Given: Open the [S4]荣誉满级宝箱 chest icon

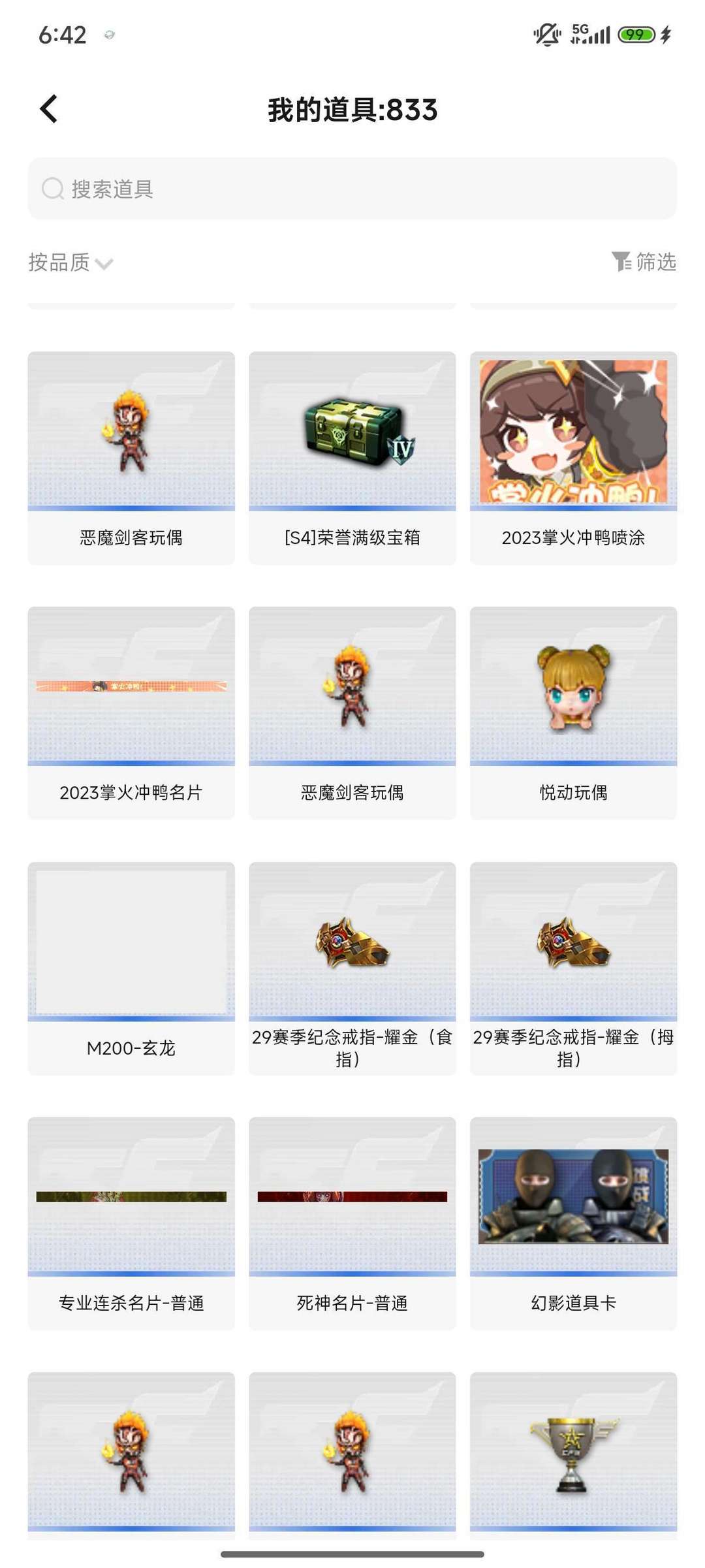Looking at the screenshot, I should pos(352,432).
